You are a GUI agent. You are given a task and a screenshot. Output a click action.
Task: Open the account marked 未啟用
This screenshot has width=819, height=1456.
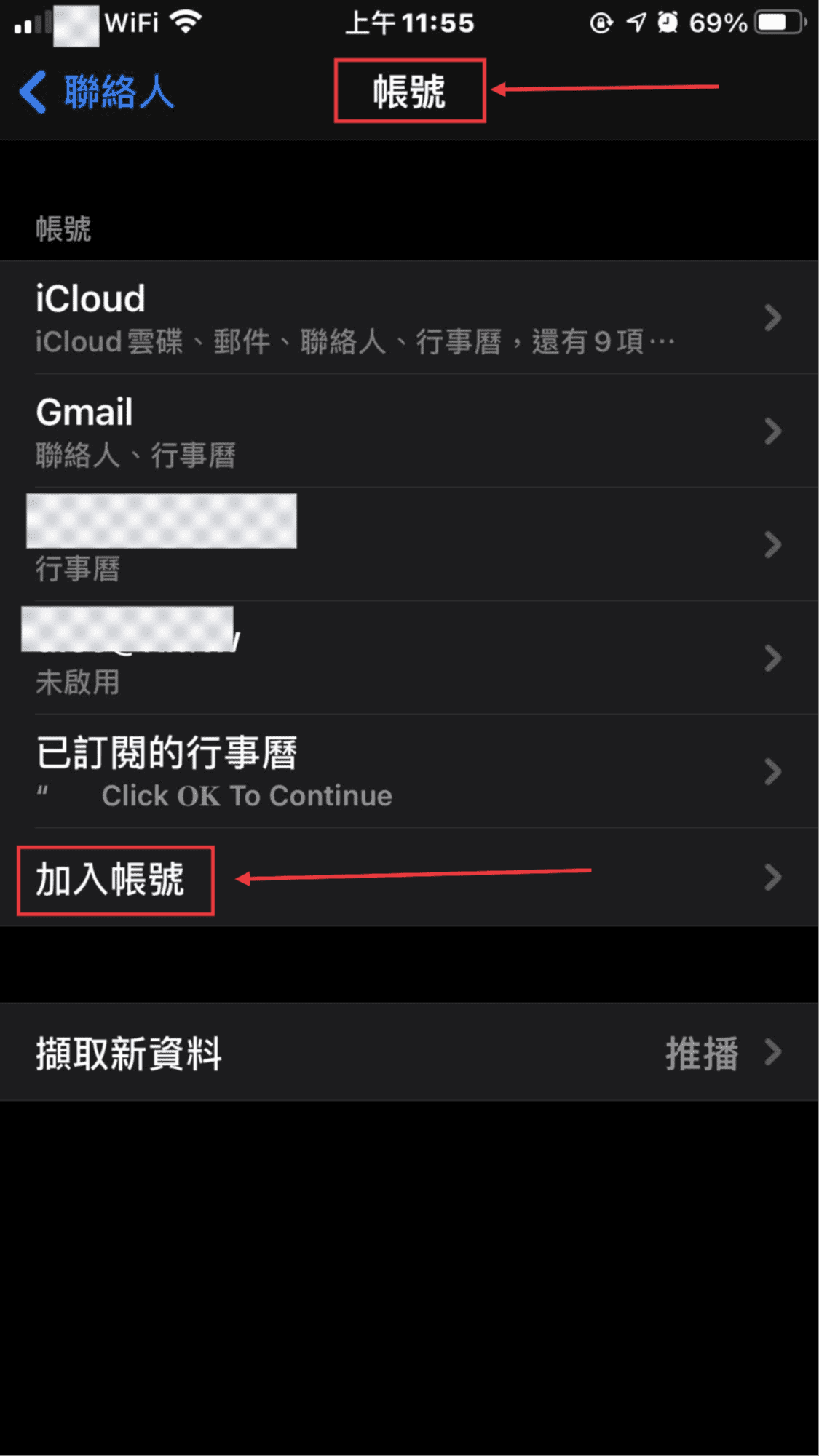pyautogui.click(x=408, y=658)
